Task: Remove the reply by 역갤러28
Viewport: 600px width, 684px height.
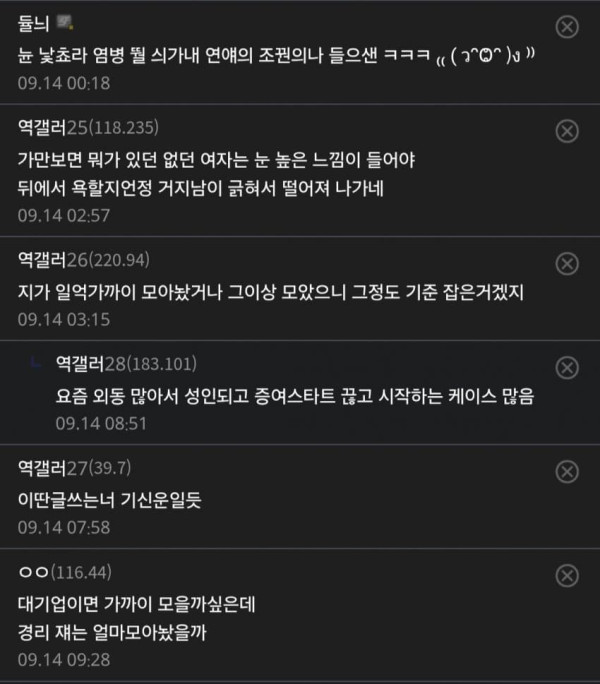Action: coord(567,367)
